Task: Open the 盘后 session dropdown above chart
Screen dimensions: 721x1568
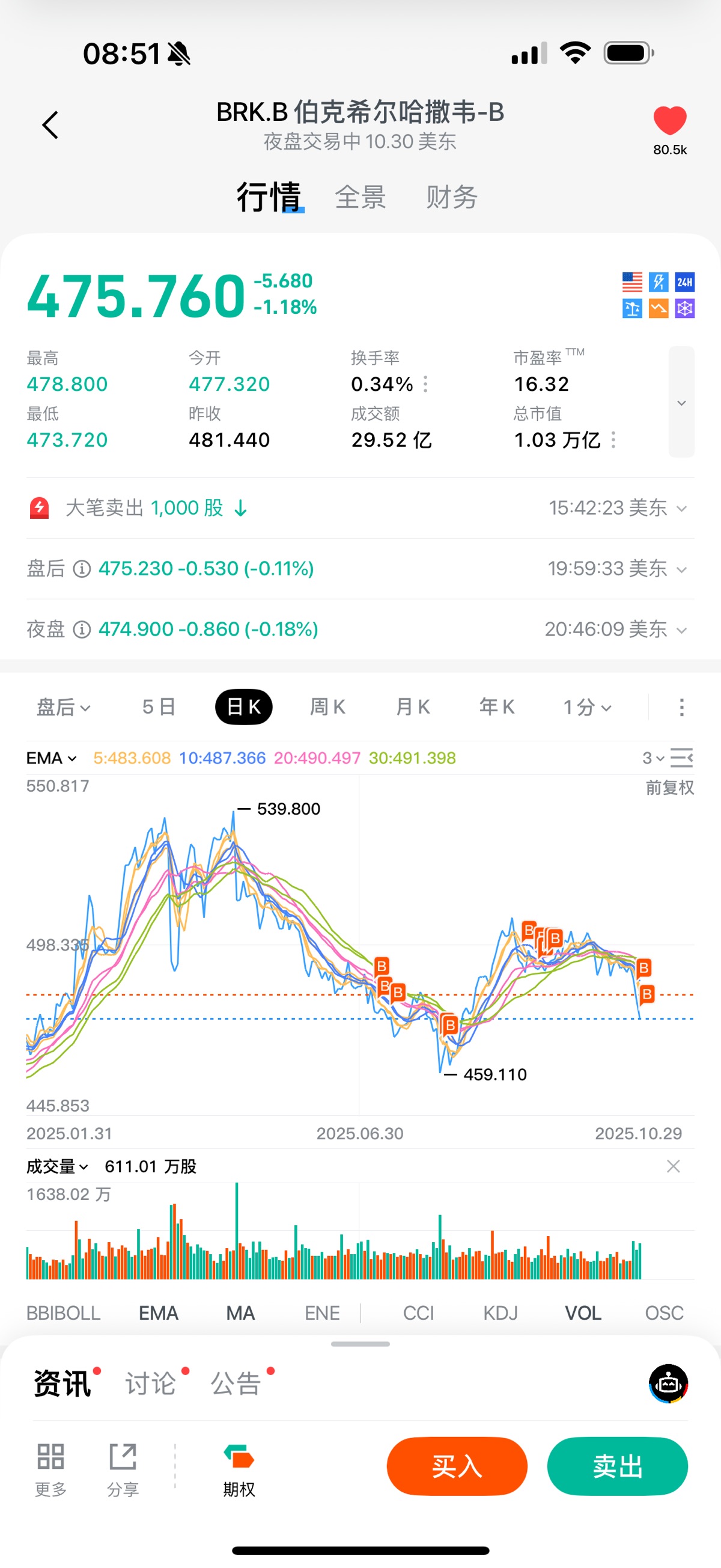Action: (63, 707)
